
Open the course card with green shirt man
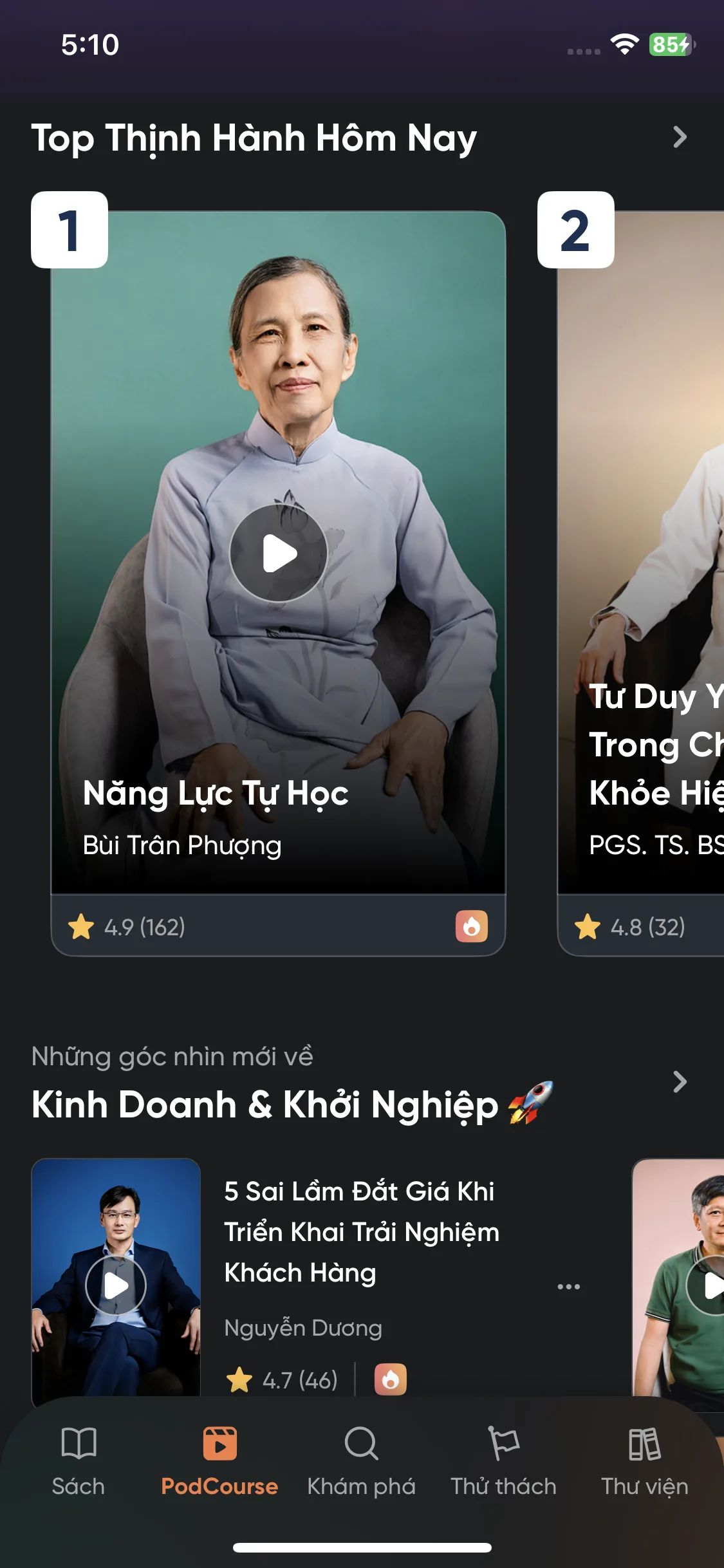(679, 1281)
